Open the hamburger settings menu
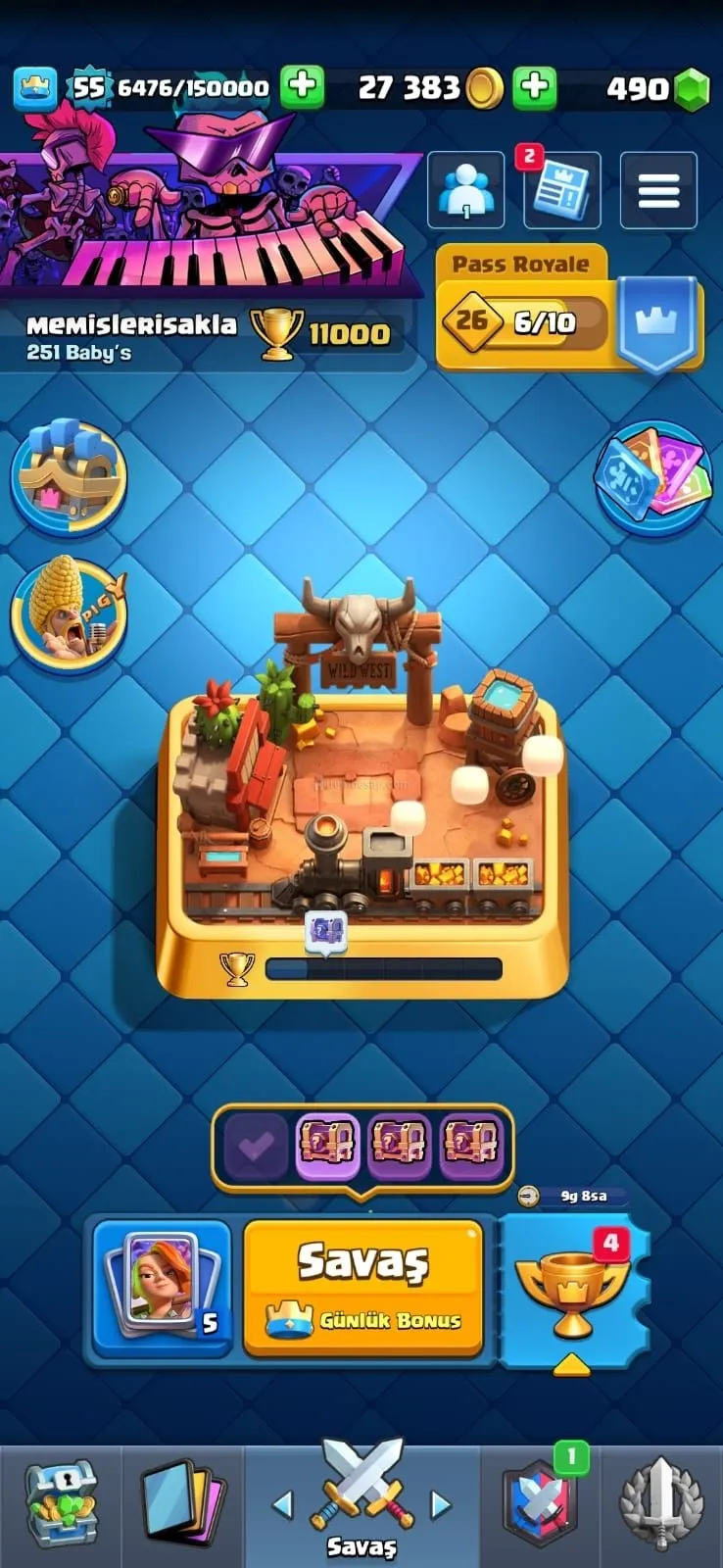This screenshot has height=1568, width=723. [658, 190]
